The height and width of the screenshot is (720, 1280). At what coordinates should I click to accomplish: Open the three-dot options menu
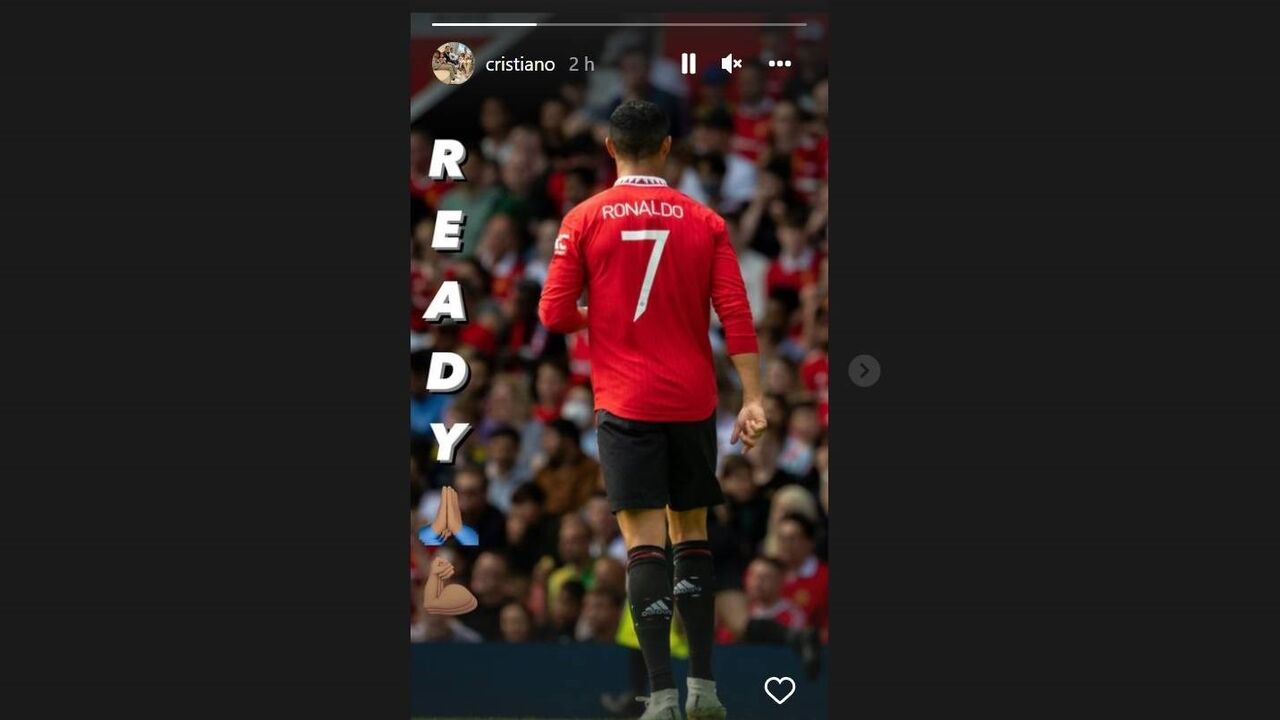pyautogui.click(x=780, y=64)
